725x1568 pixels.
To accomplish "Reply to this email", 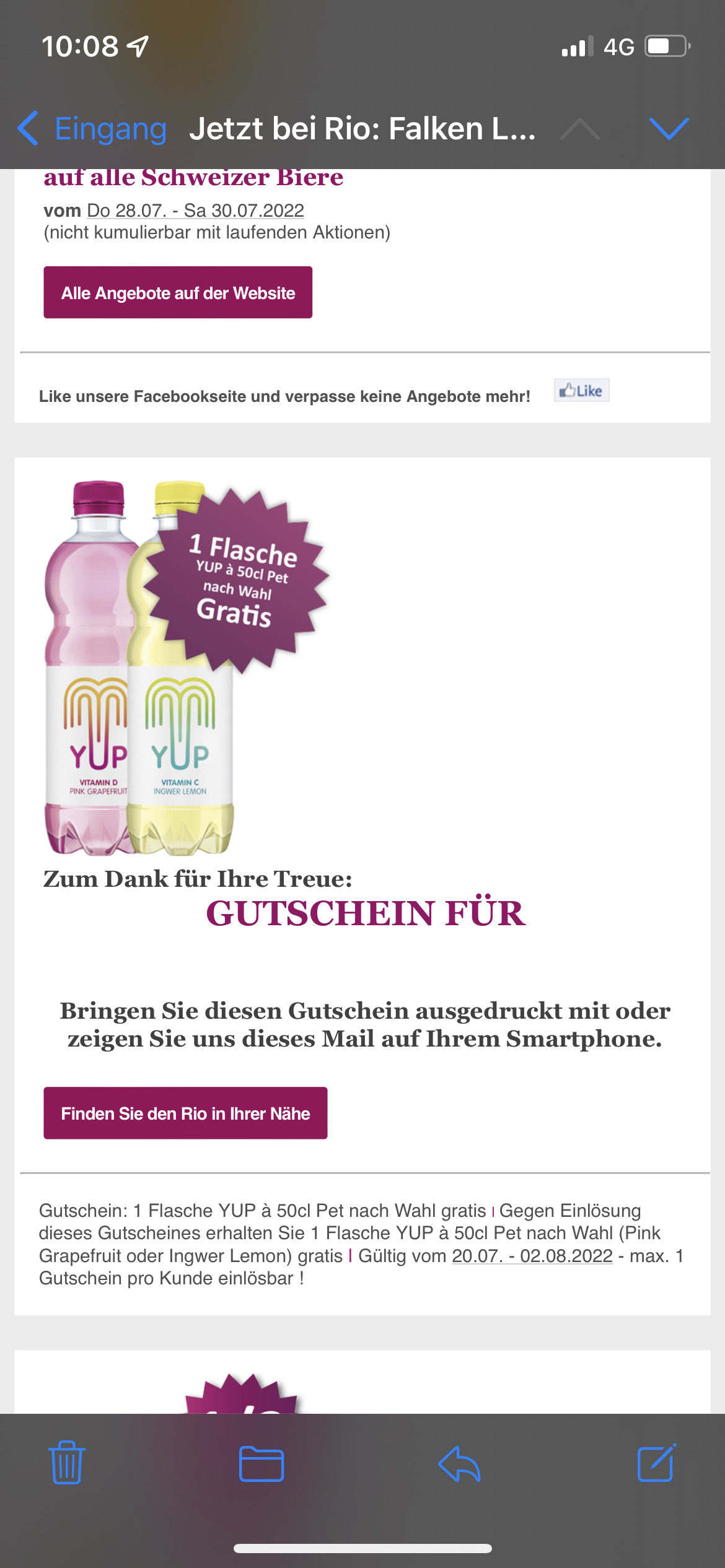I will coord(459,1464).
